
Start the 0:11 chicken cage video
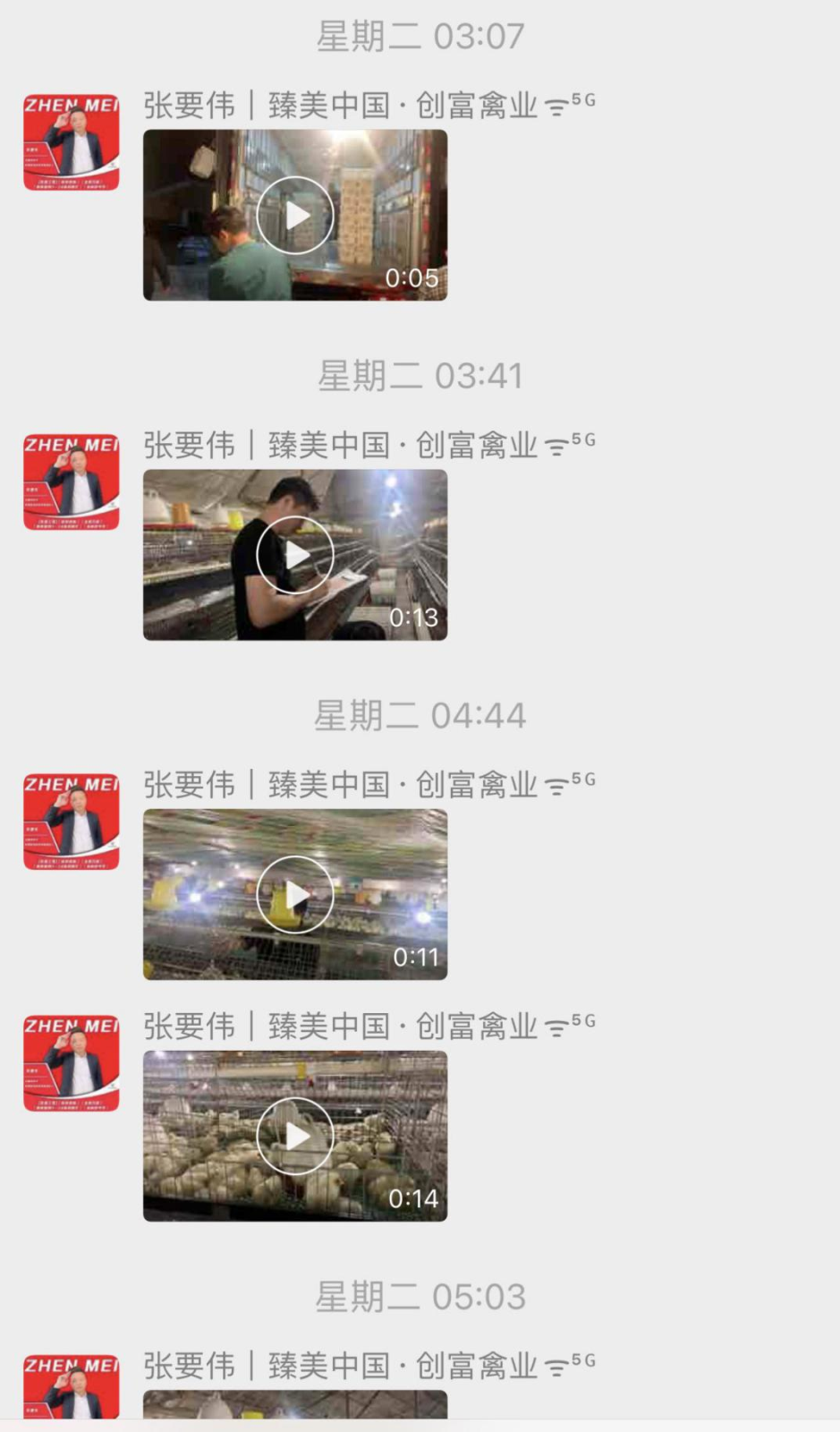click(295, 894)
